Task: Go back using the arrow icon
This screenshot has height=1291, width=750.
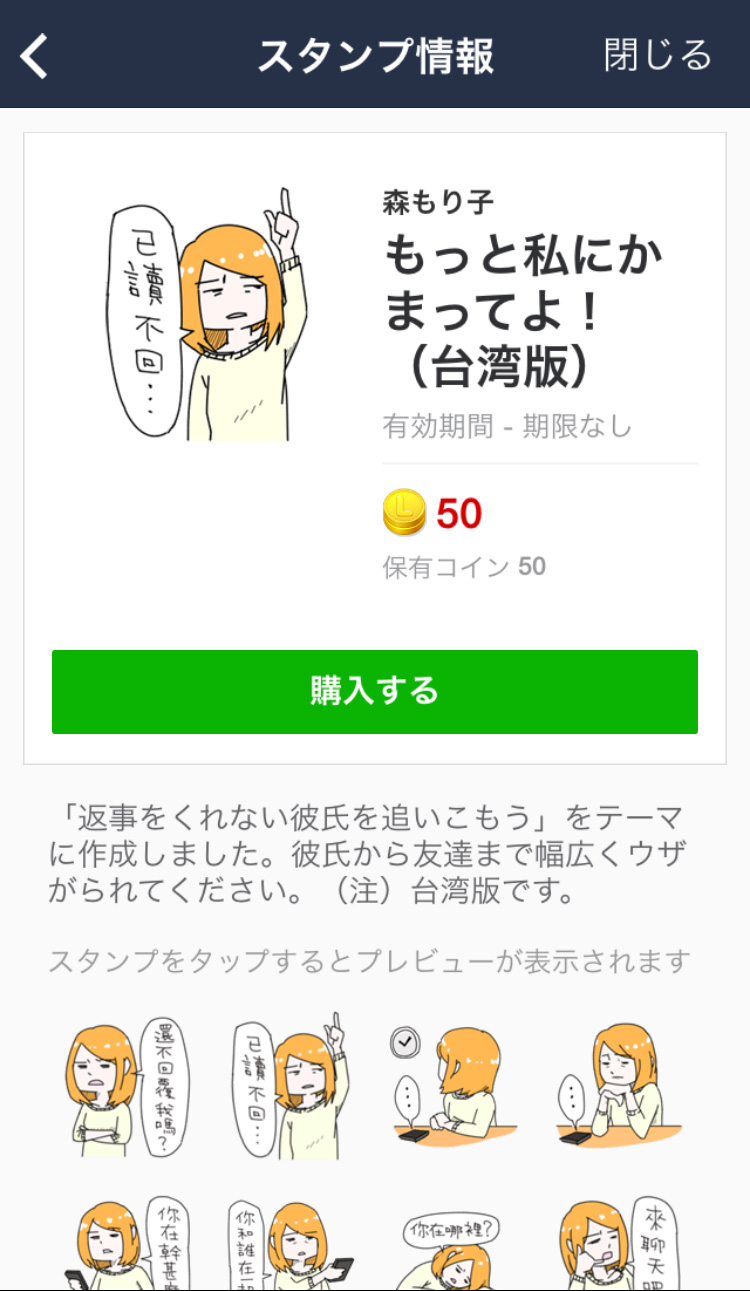Action: tap(35, 56)
